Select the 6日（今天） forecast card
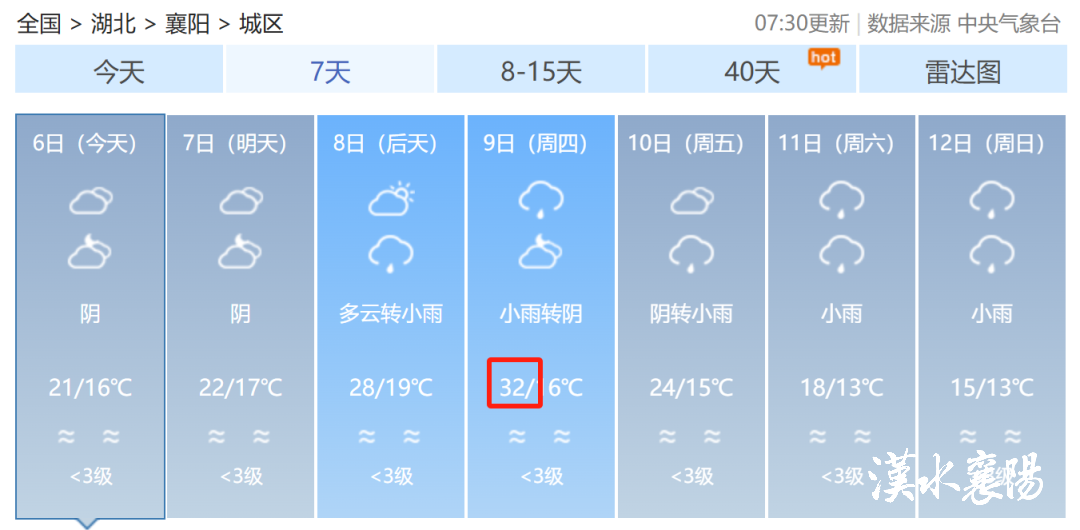This screenshot has height=530, width=1080. pyautogui.click(x=90, y=315)
